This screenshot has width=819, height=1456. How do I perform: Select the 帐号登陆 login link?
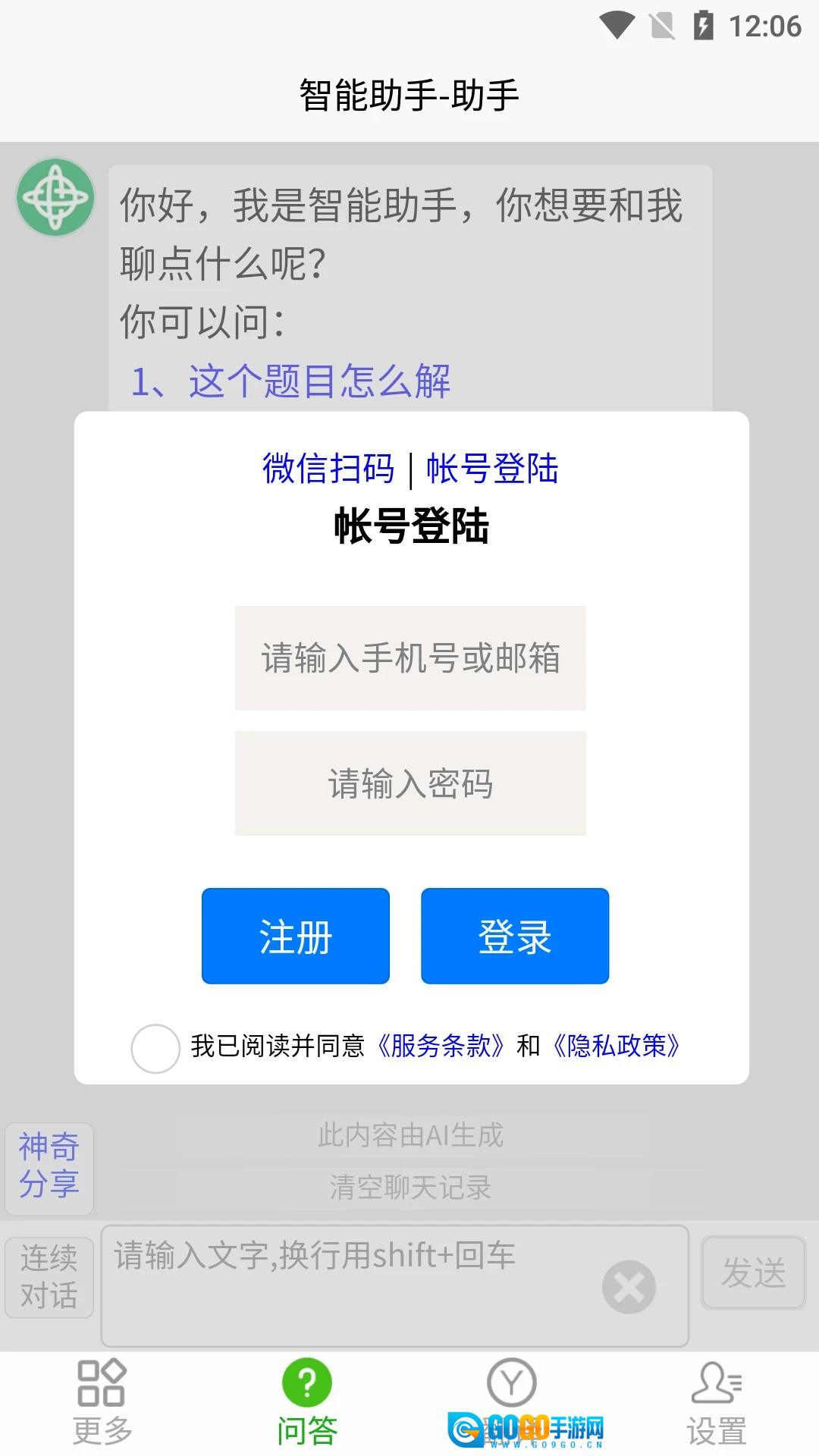coord(492,468)
